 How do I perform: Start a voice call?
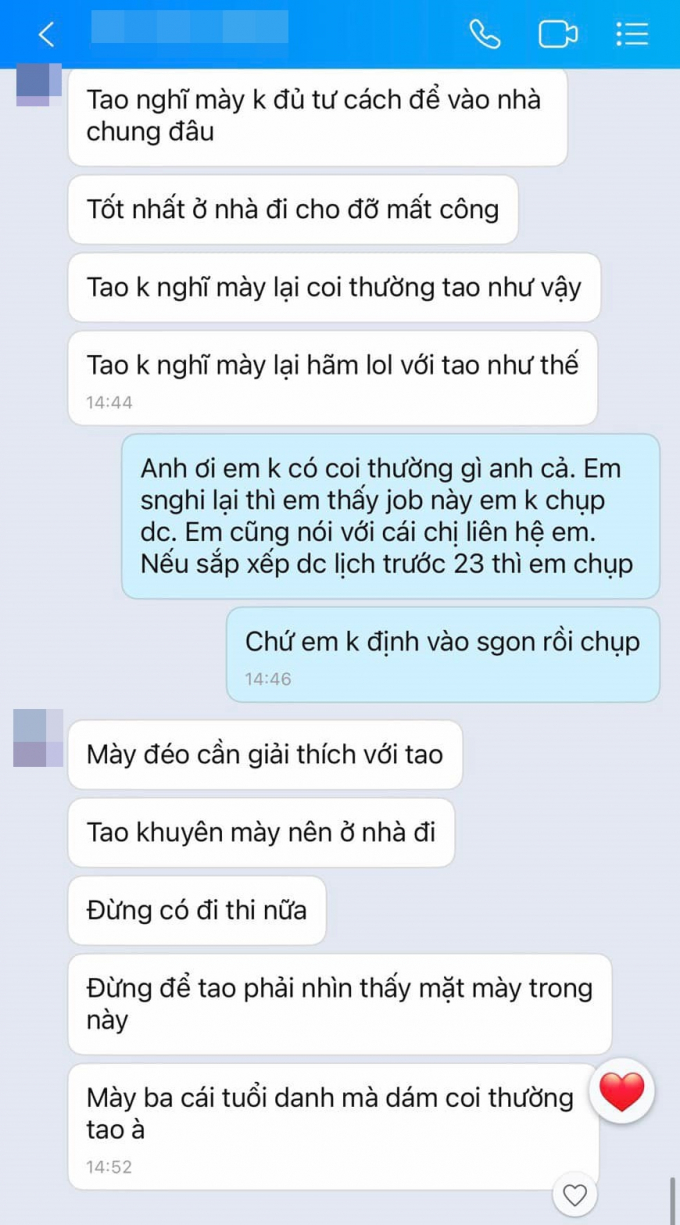[x=485, y=34]
